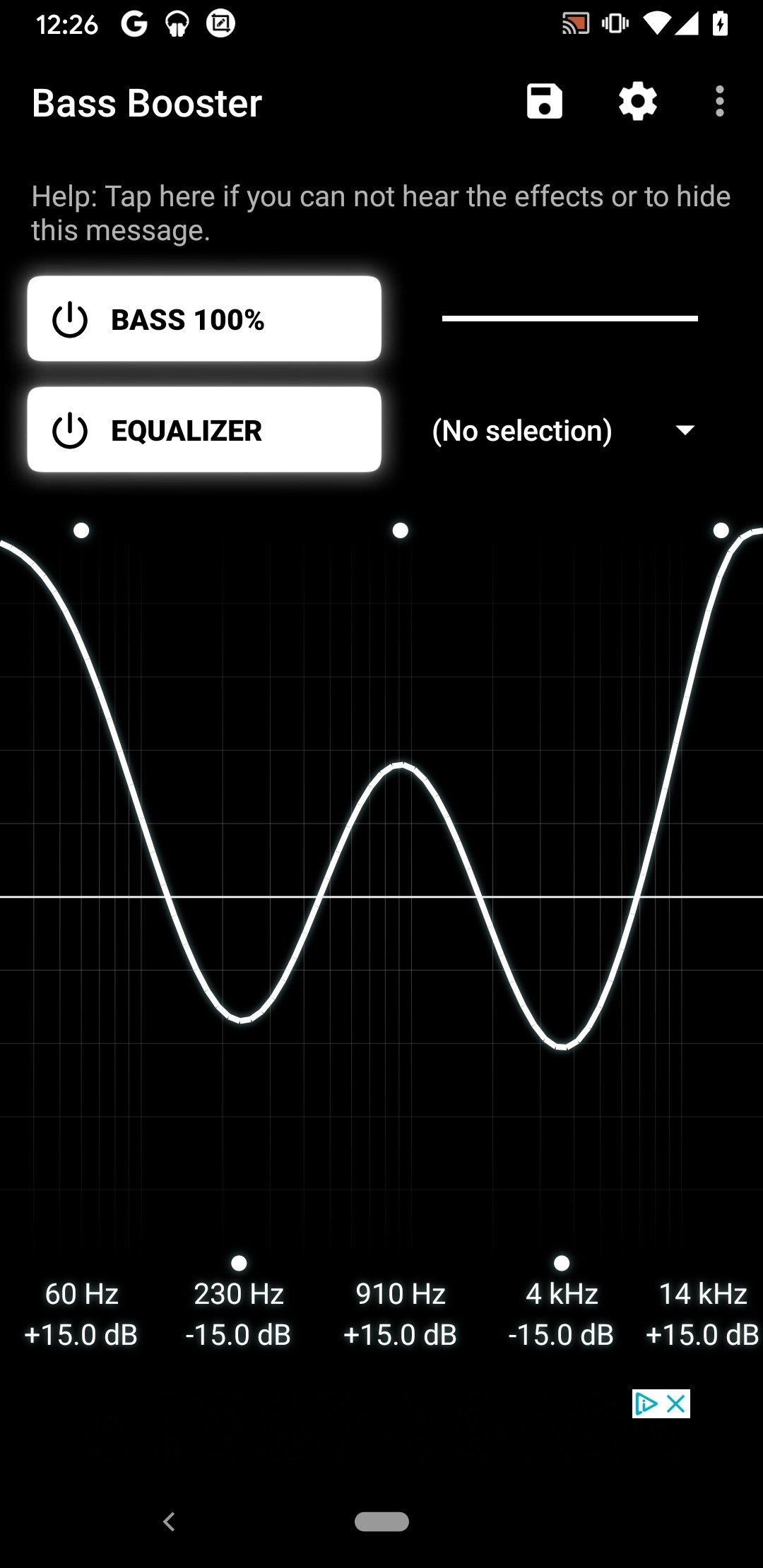This screenshot has height=1568, width=763.
Task: Toggle the EQUALIZER power button
Action: pos(204,429)
